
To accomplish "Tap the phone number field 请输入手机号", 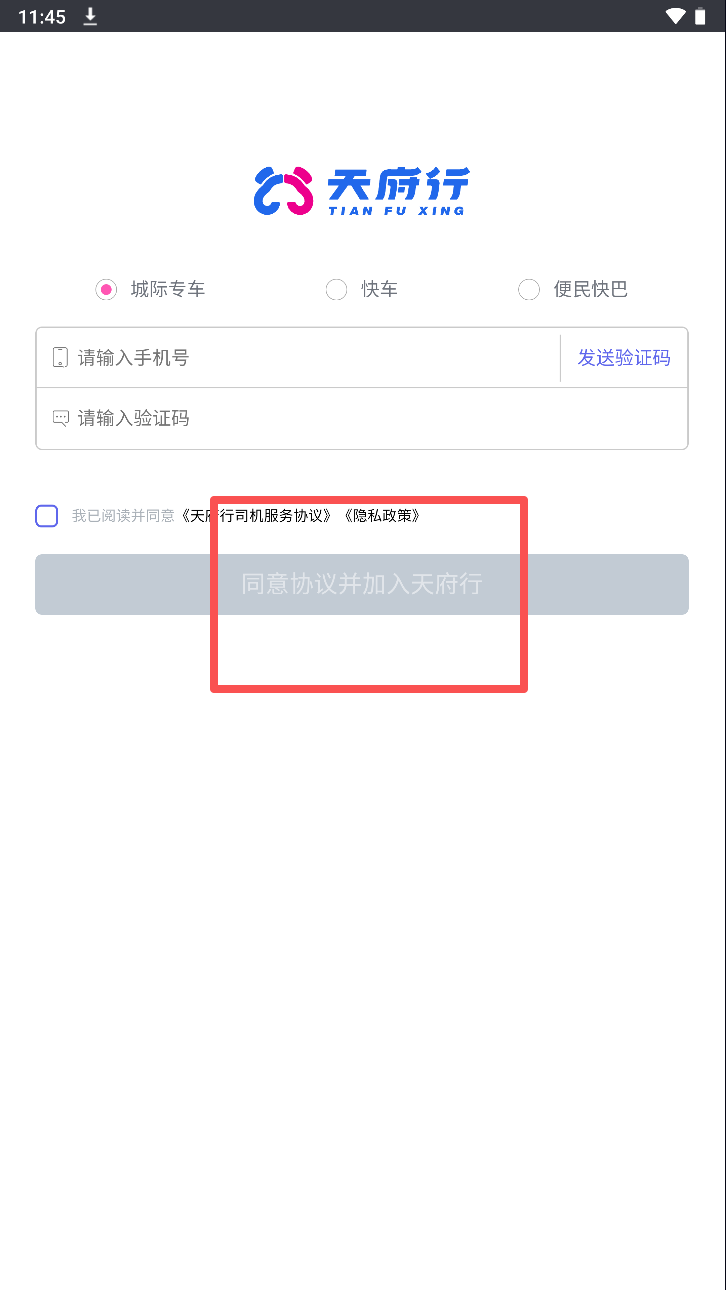I will 300,358.
